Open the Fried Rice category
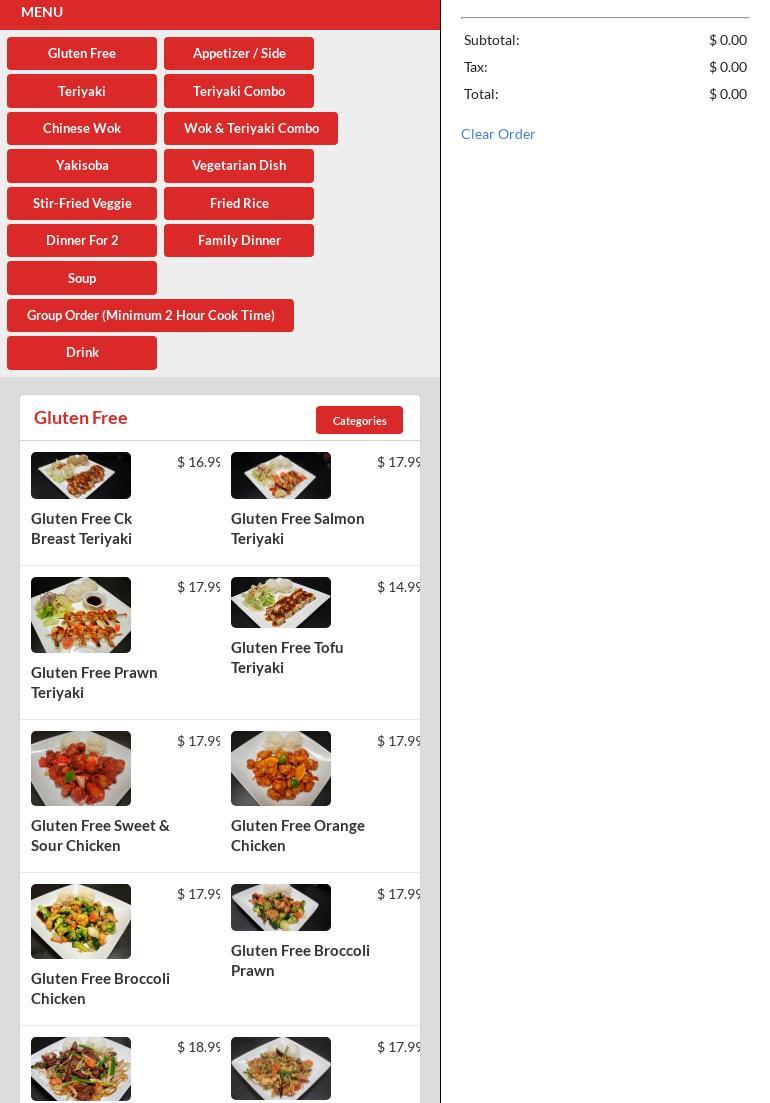Screen dimensions: 770x1103 coord(239,203)
